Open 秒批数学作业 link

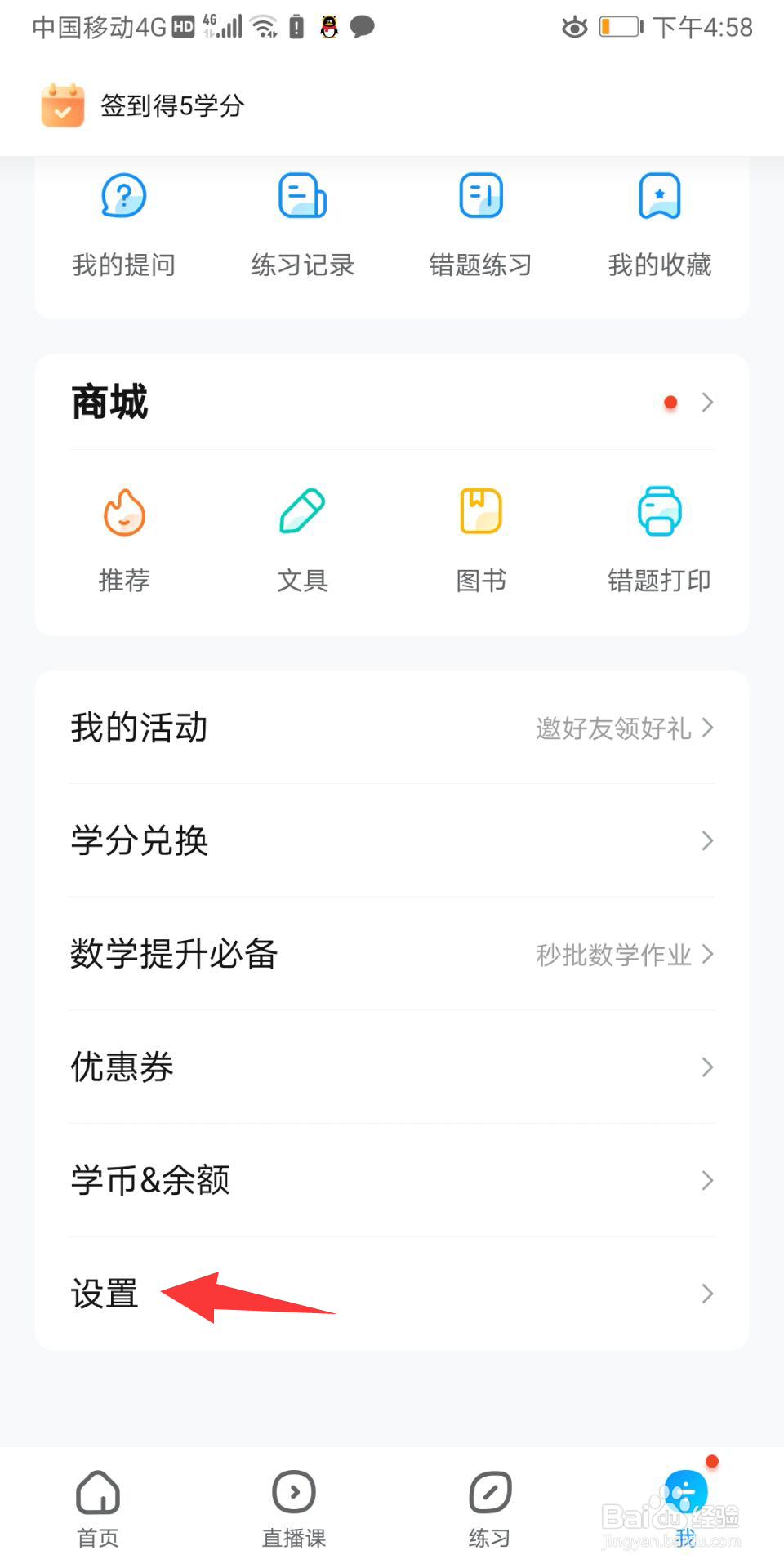(x=614, y=955)
